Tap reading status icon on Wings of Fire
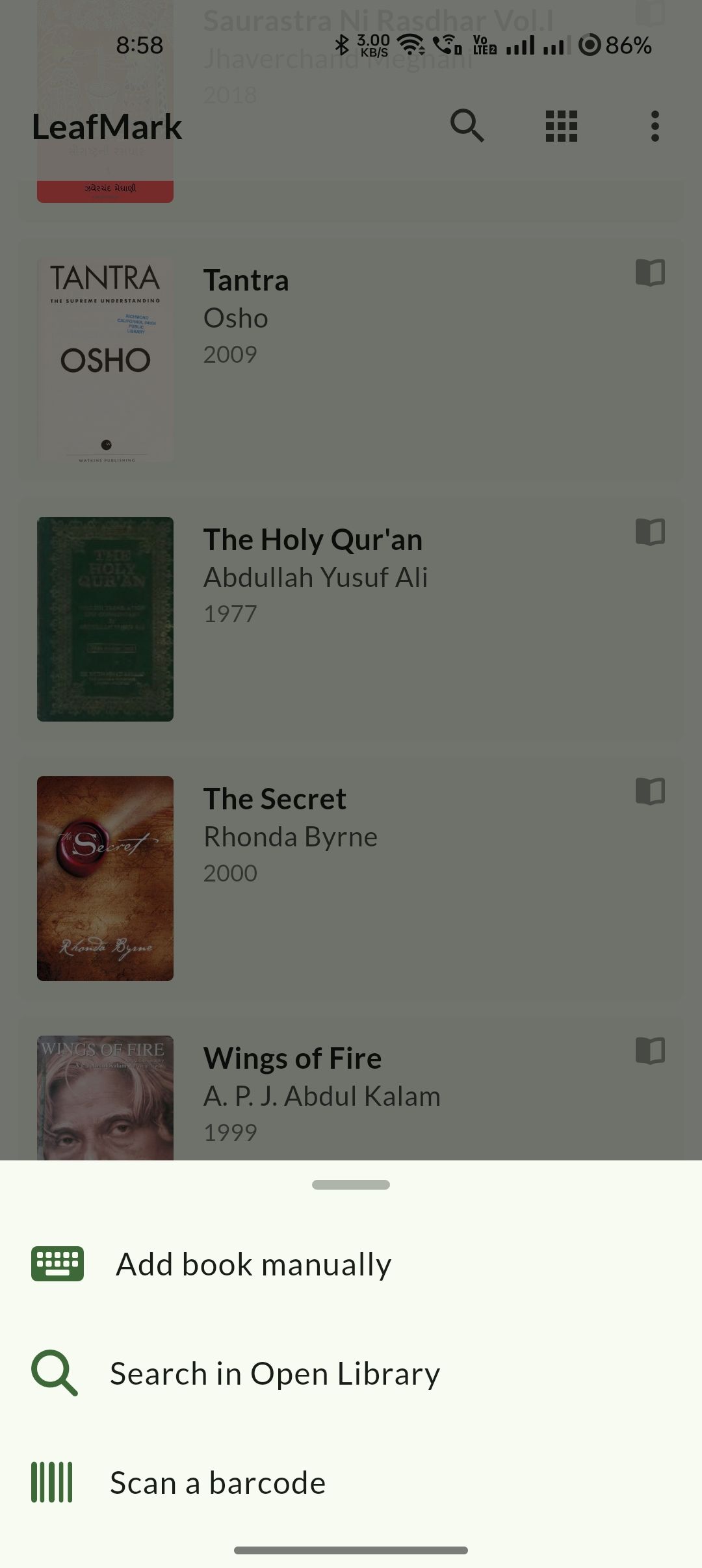Image resolution: width=702 pixels, height=1568 pixels. [650, 1051]
